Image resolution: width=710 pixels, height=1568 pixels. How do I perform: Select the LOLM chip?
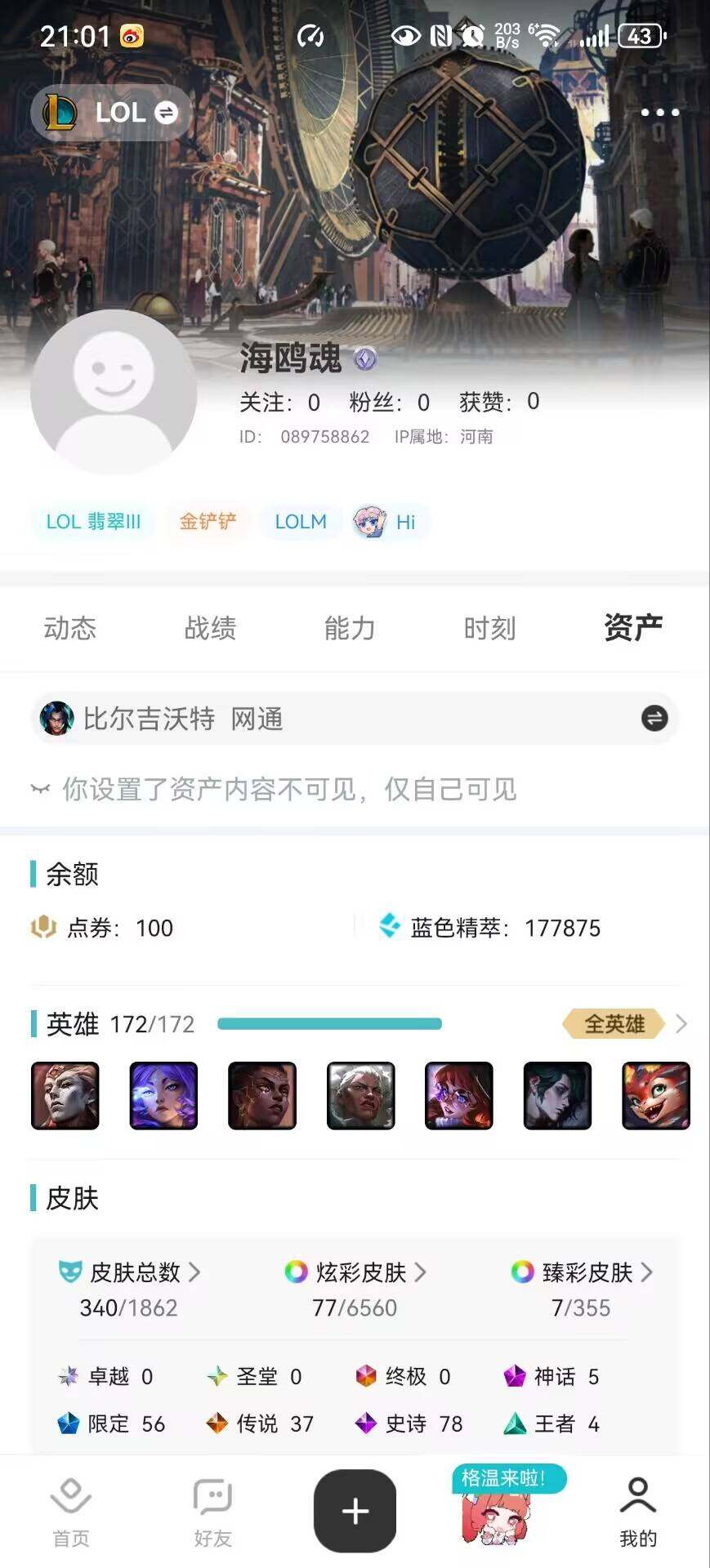pos(300,522)
